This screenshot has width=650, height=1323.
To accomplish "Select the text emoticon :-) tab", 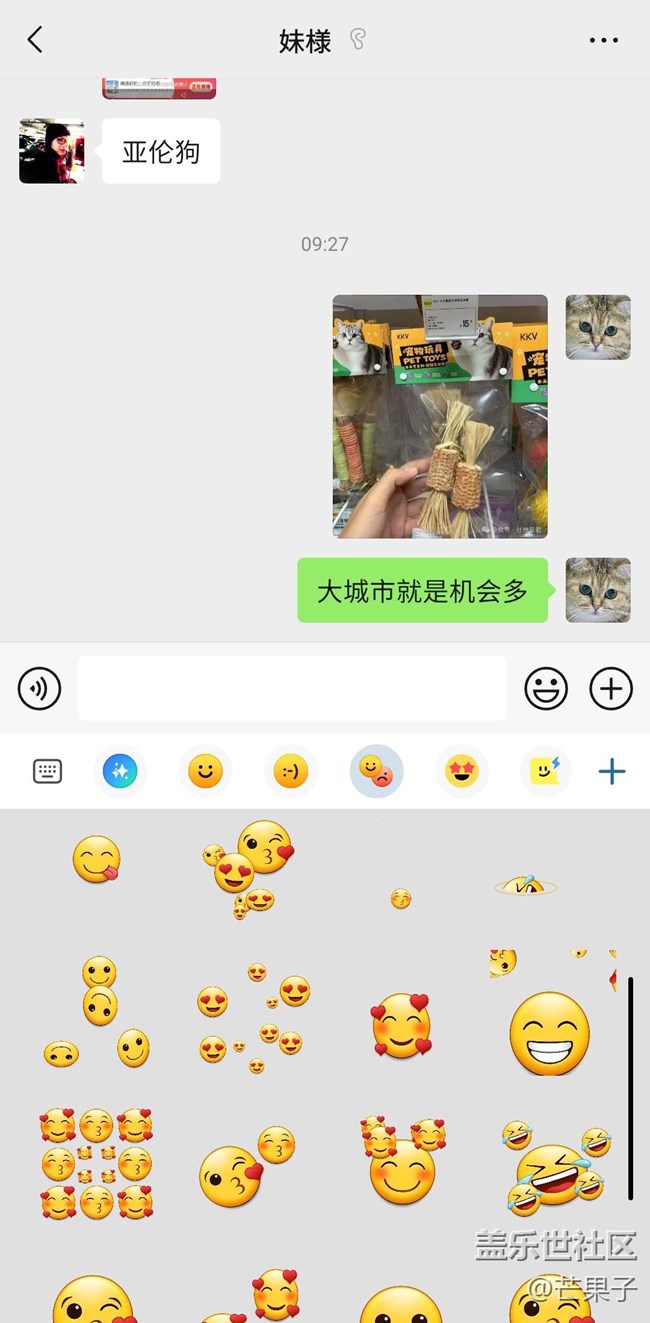I will pyautogui.click(x=290, y=771).
